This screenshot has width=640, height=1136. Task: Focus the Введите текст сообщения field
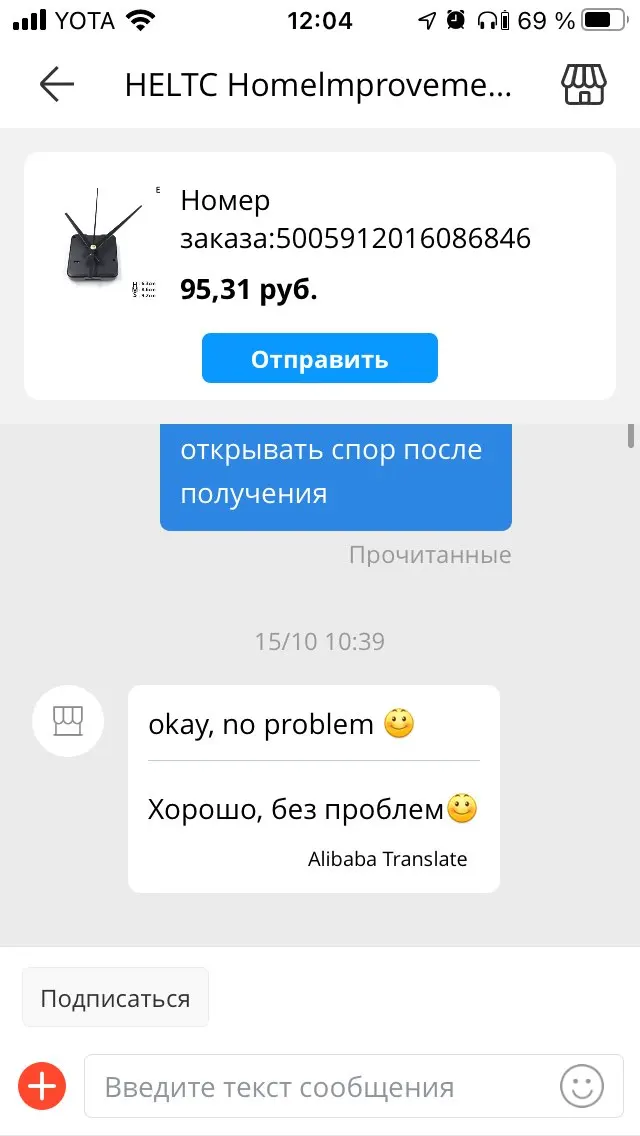(320, 1086)
